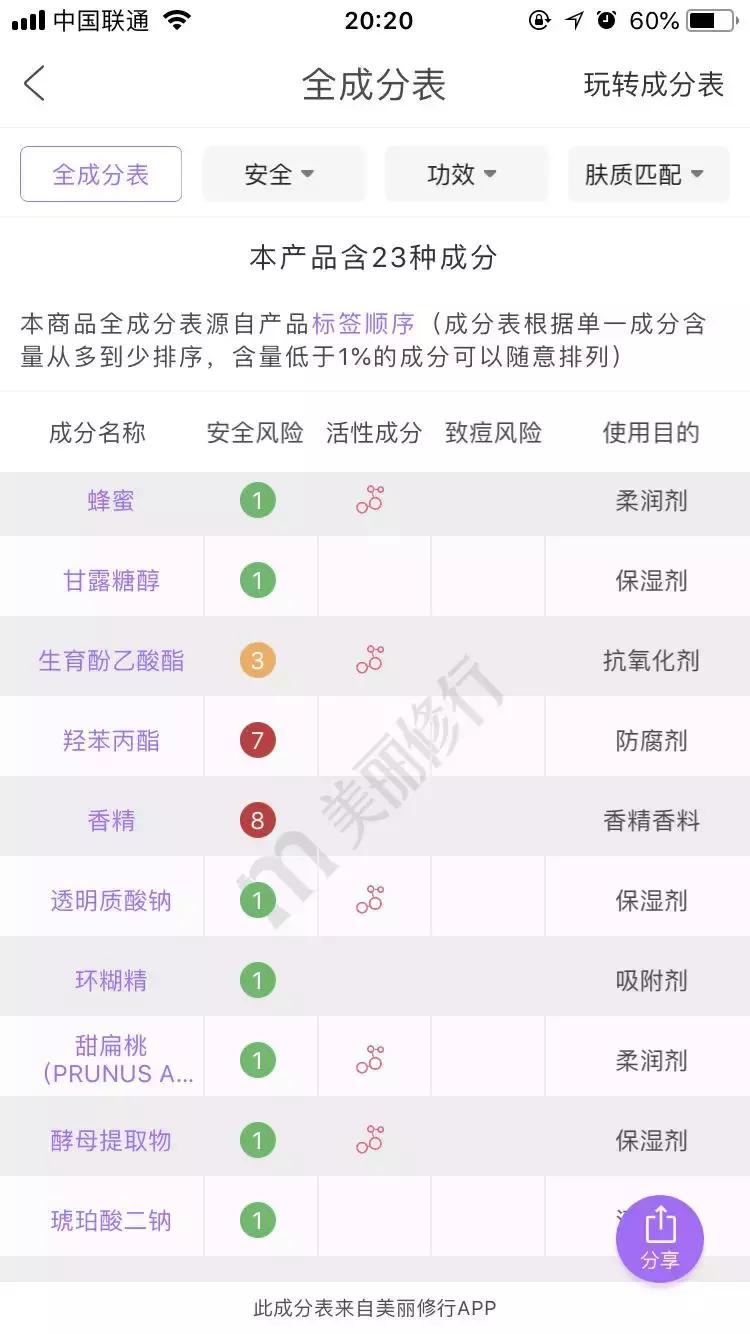Open ingredient details for 甘露糖醇
The width and height of the screenshot is (750, 1334).
111,581
